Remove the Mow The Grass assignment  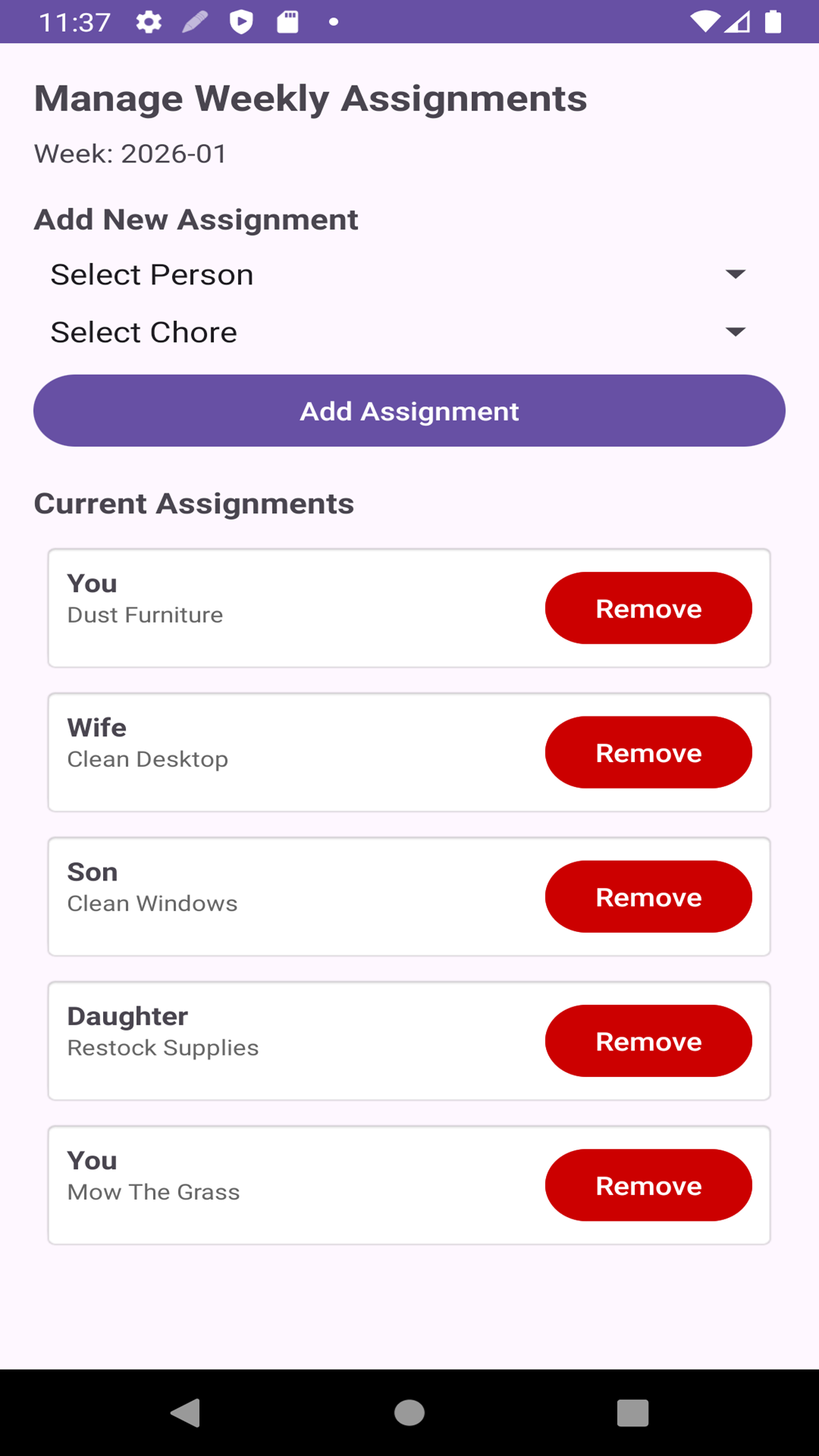click(x=648, y=1185)
